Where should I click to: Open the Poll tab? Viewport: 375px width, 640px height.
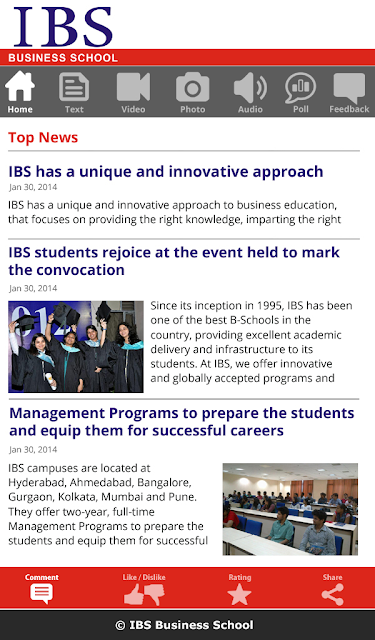tap(300, 92)
